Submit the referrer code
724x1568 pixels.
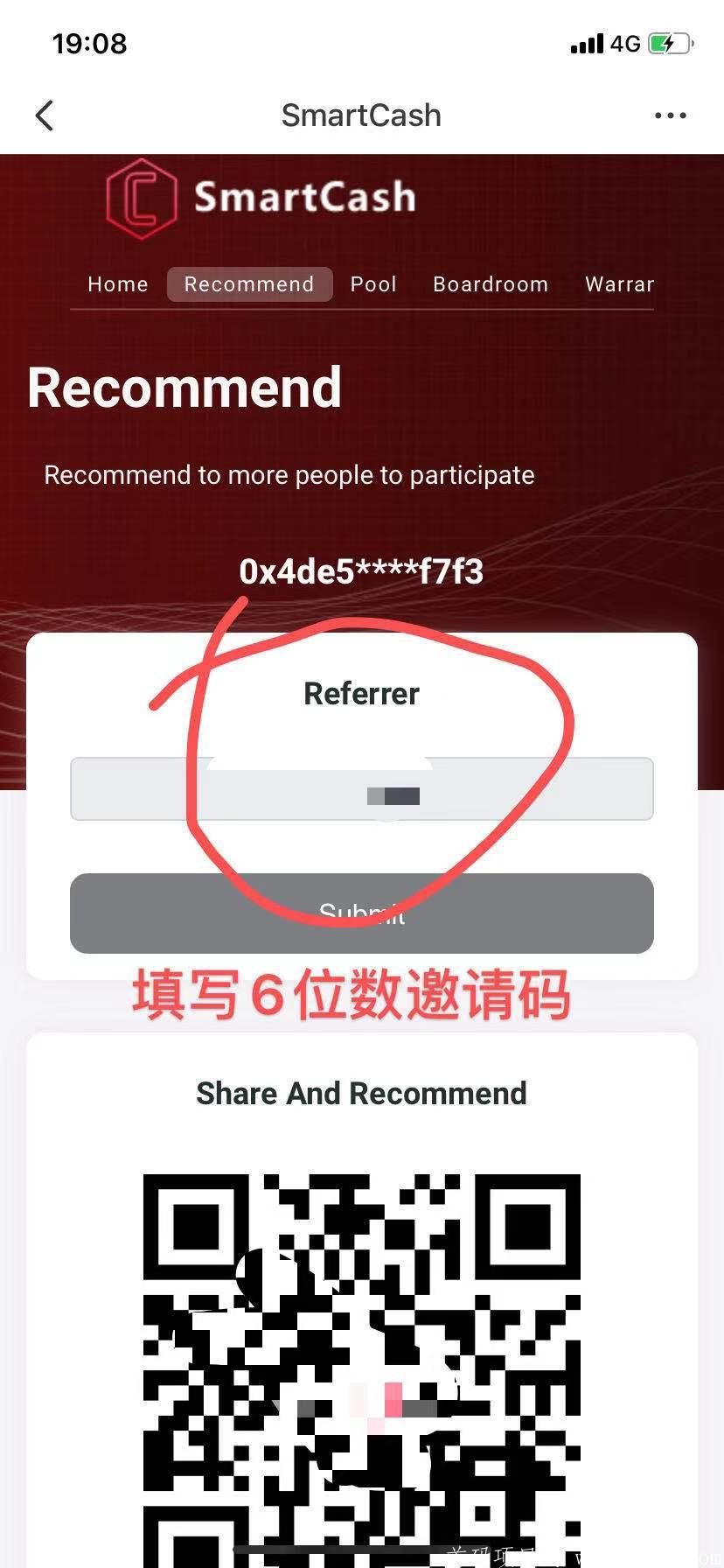point(361,913)
